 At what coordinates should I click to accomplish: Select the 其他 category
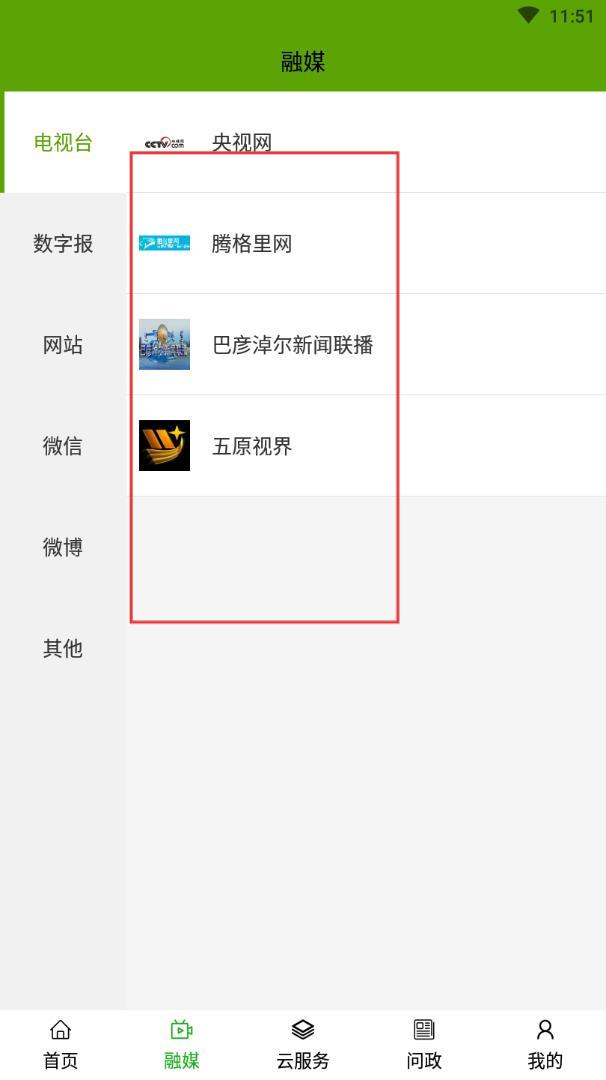(63, 648)
